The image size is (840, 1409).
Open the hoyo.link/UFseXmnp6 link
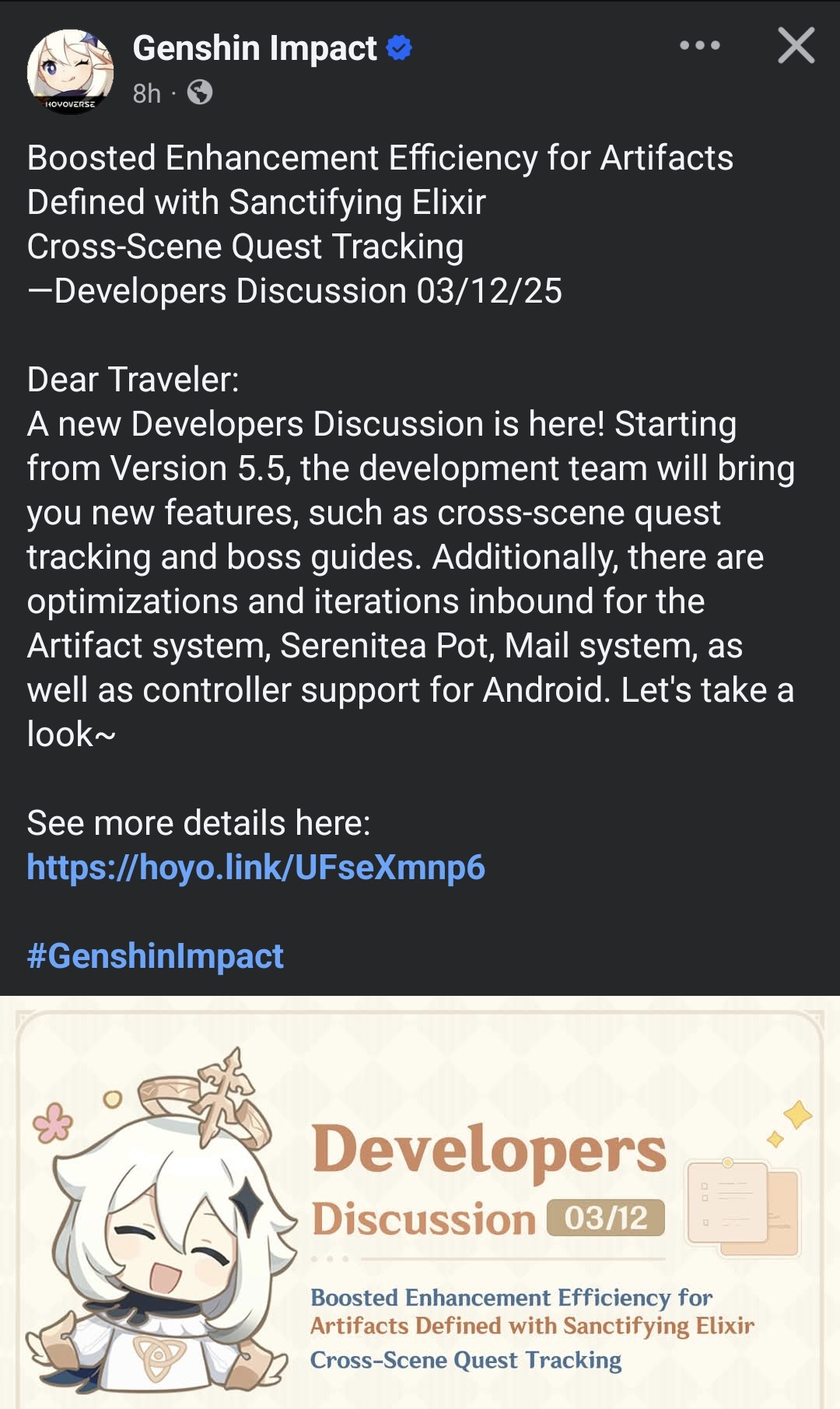(256, 867)
